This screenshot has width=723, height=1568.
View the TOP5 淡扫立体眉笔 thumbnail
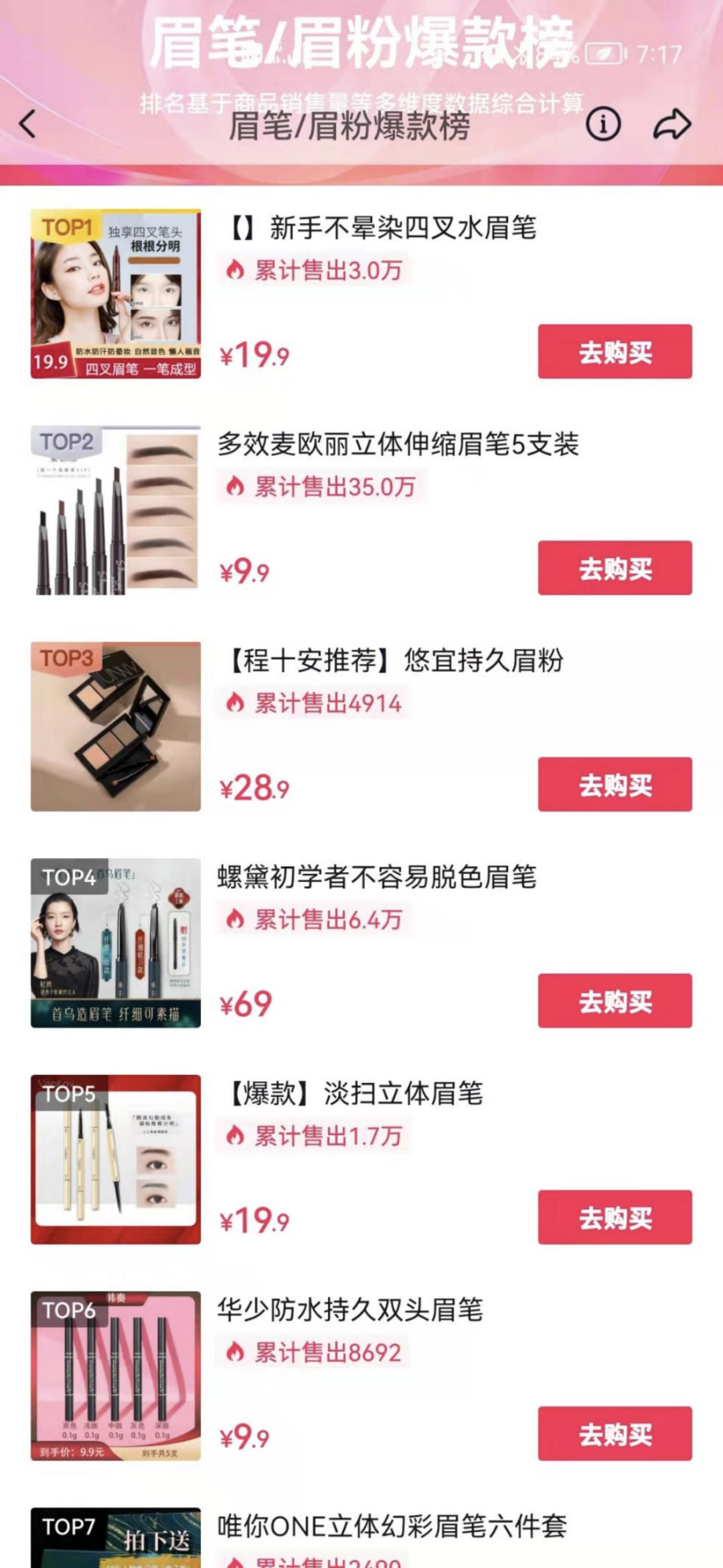point(116,1159)
